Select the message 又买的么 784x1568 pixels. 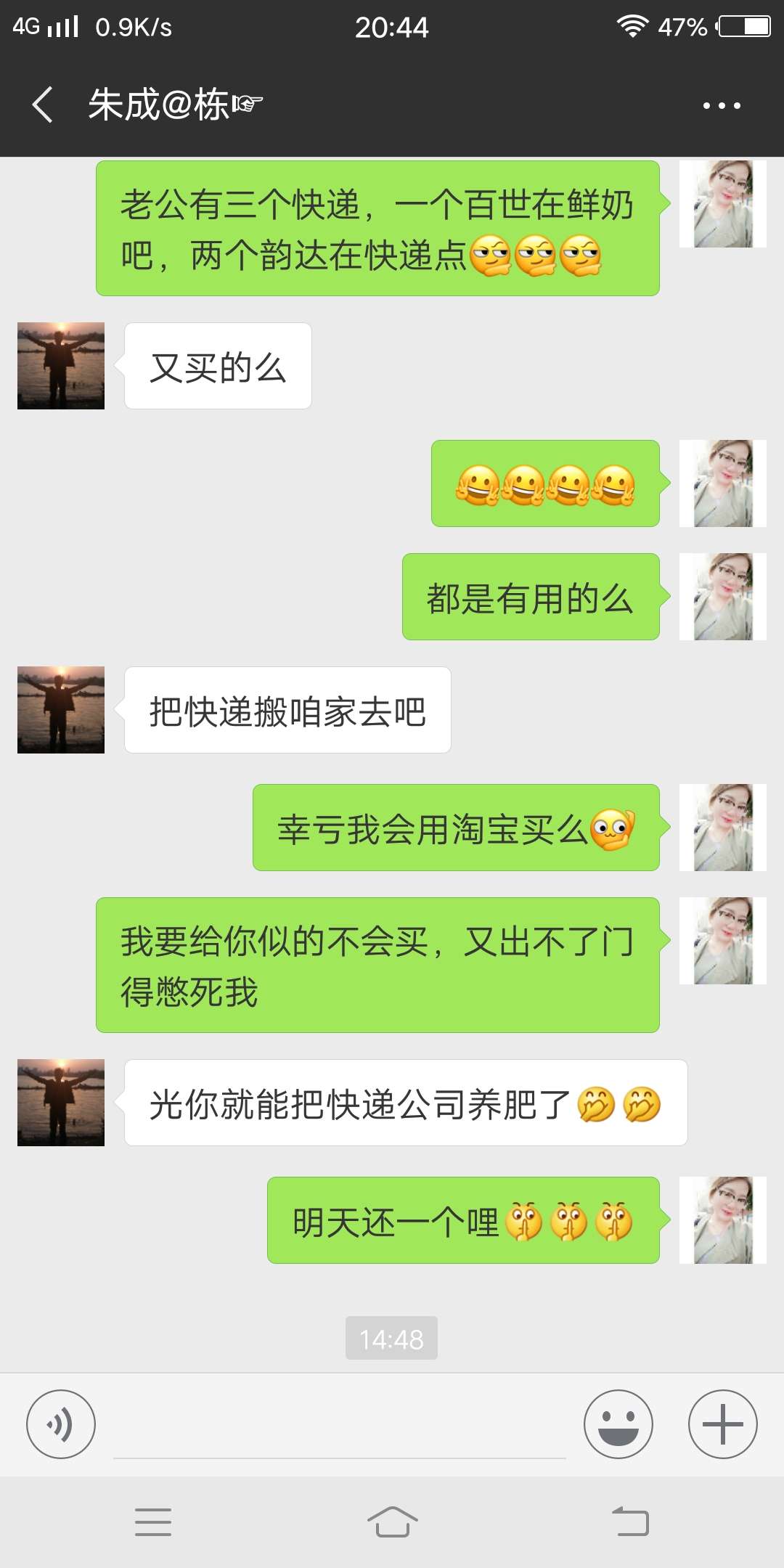pyautogui.click(x=218, y=367)
